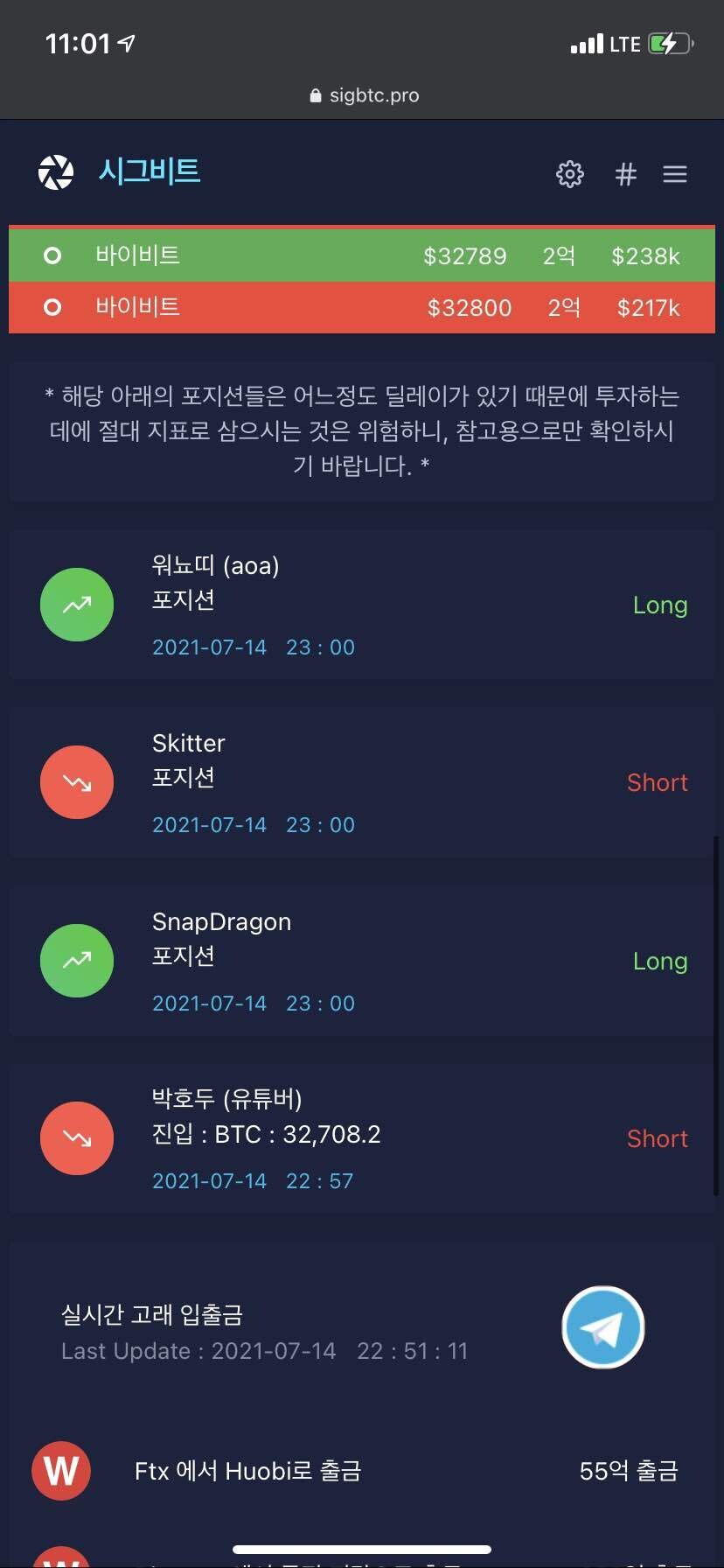Click the circle indicator on the red 바이비트 row
Image resolution: width=724 pixels, height=1568 pixels.
tap(52, 307)
